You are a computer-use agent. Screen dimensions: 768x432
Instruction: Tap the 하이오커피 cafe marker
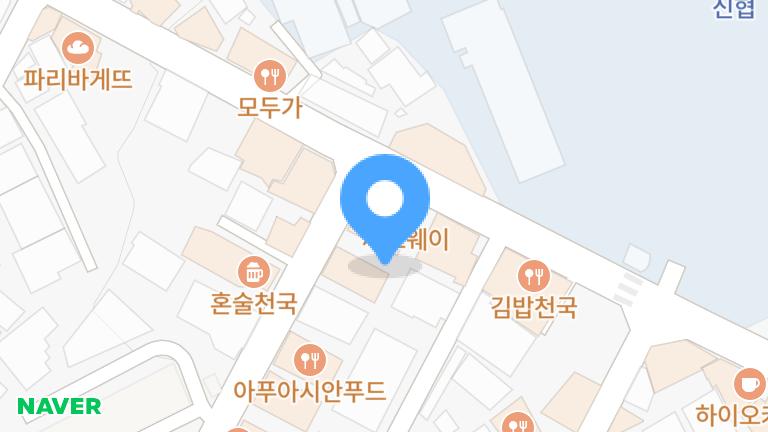click(746, 382)
